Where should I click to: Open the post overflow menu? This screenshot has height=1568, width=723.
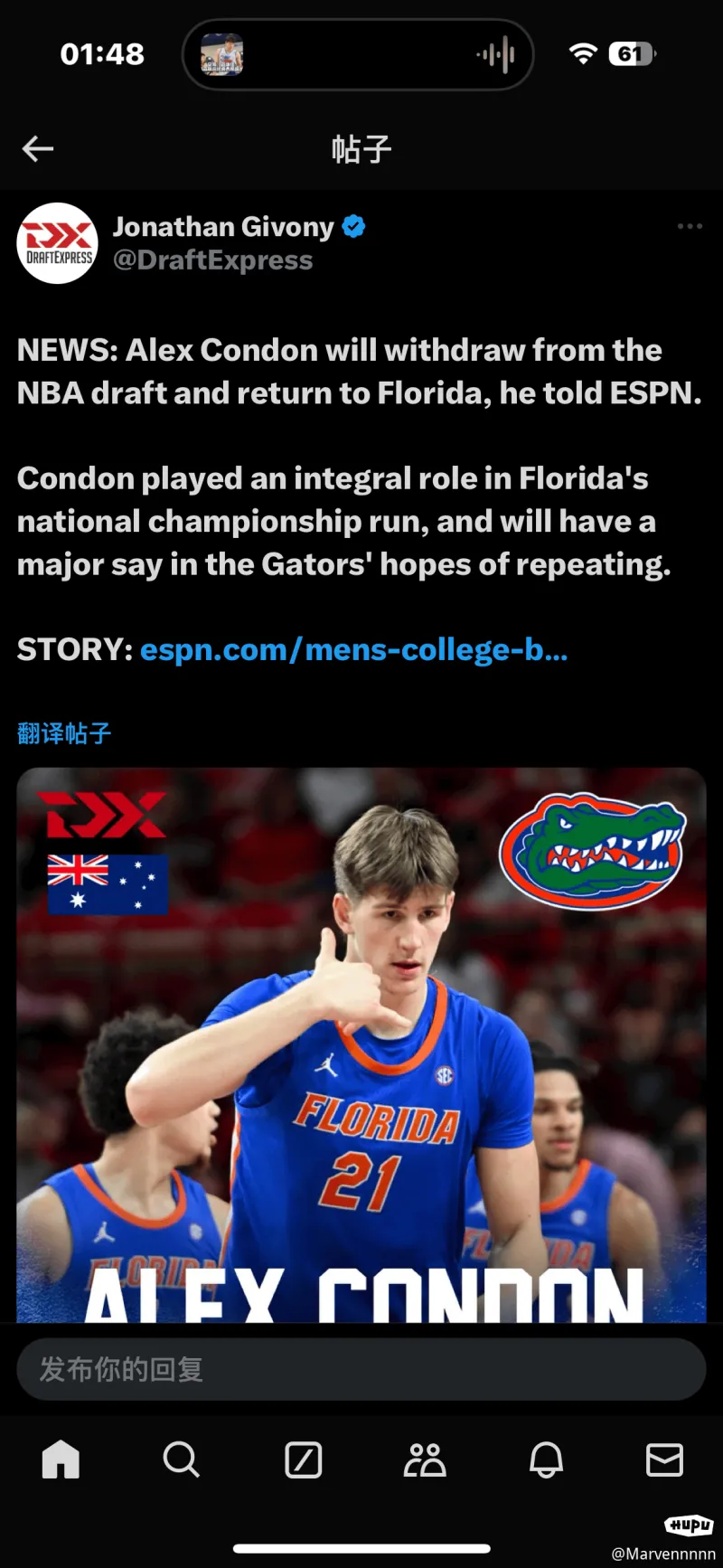[690, 226]
